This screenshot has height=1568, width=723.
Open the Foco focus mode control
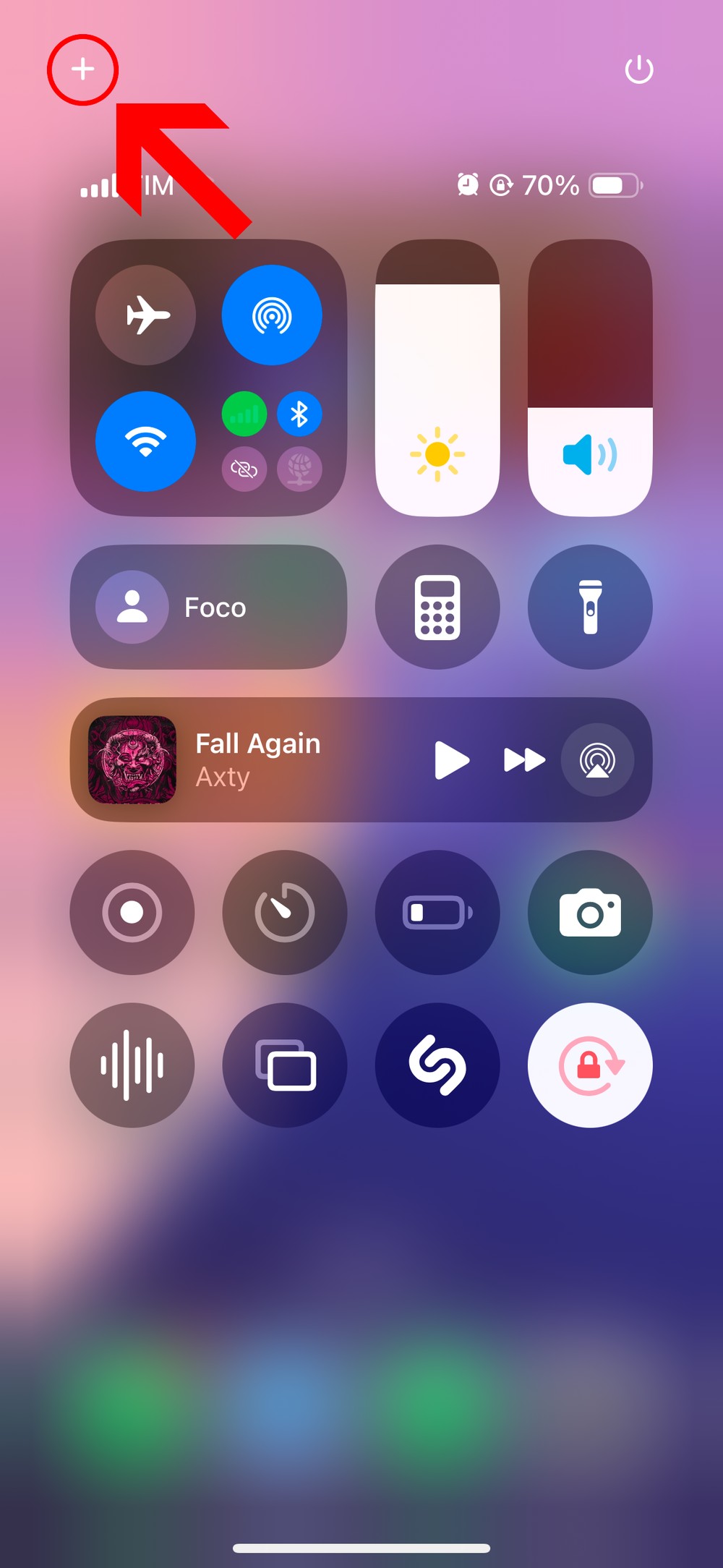[208, 607]
